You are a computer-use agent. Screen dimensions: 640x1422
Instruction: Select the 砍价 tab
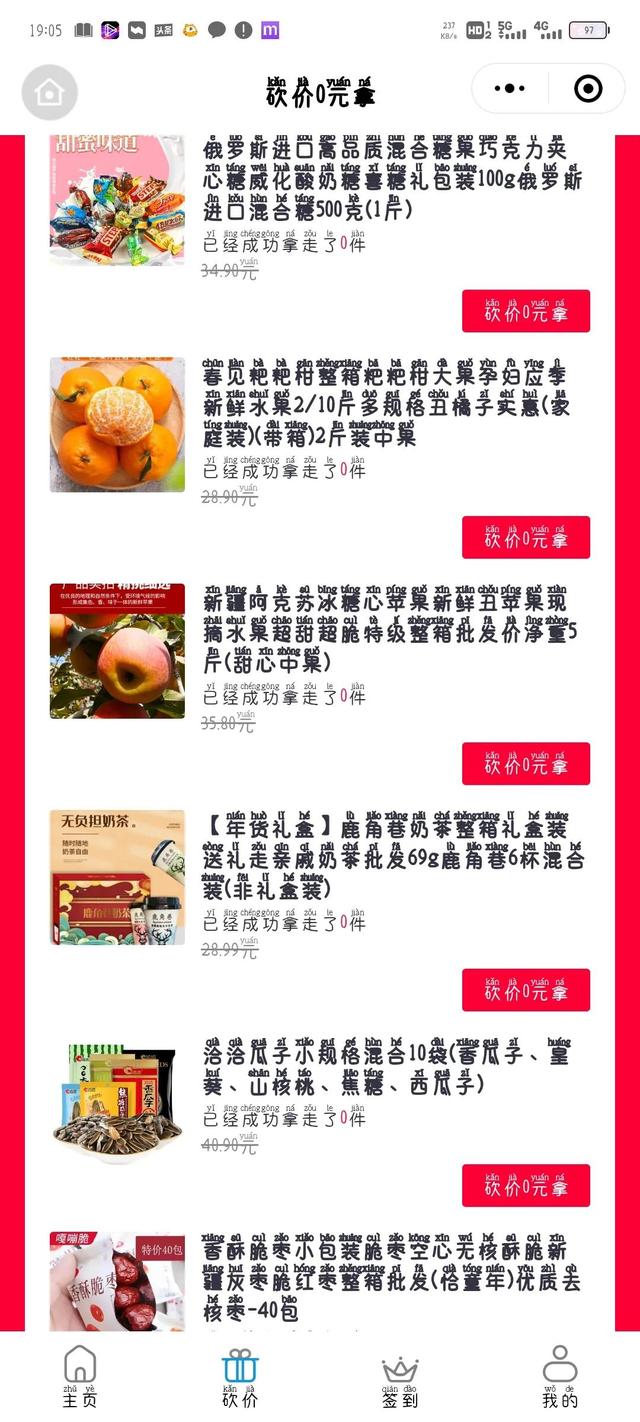click(x=240, y=1376)
